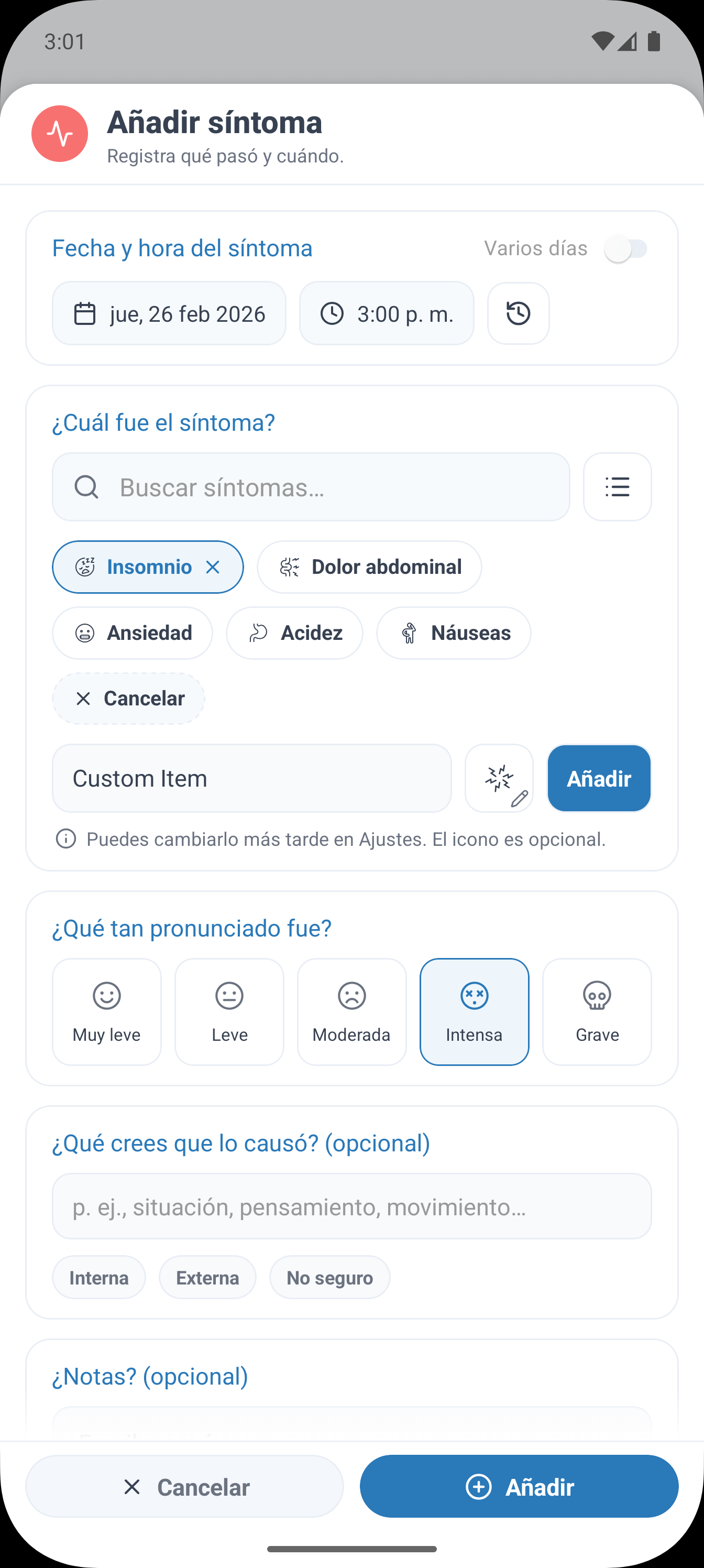Open the time selector showing 3:00 p. m.
This screenshot has width=704, height=1568.
[x=387, y=313]
